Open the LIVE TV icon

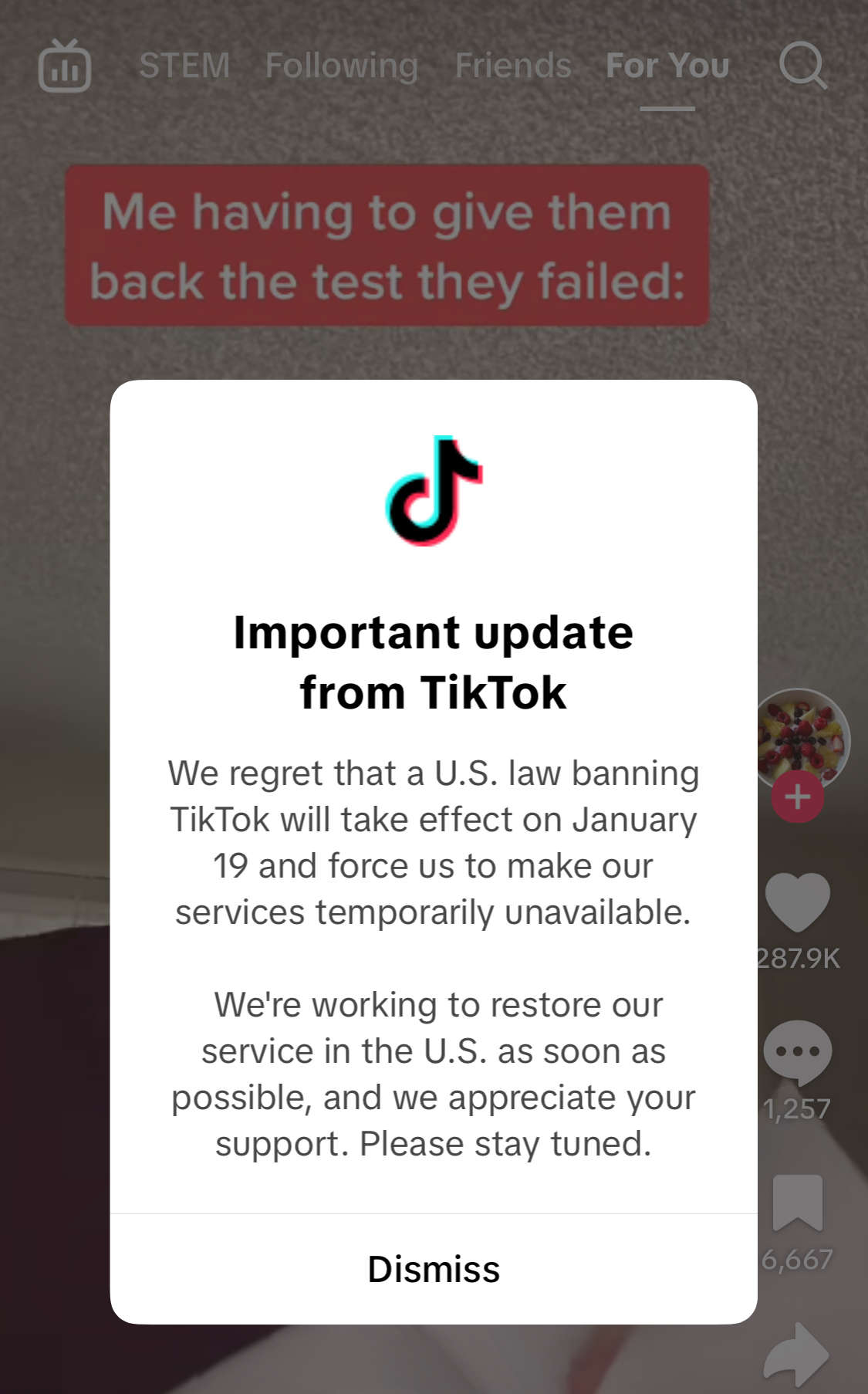[65, 66]
